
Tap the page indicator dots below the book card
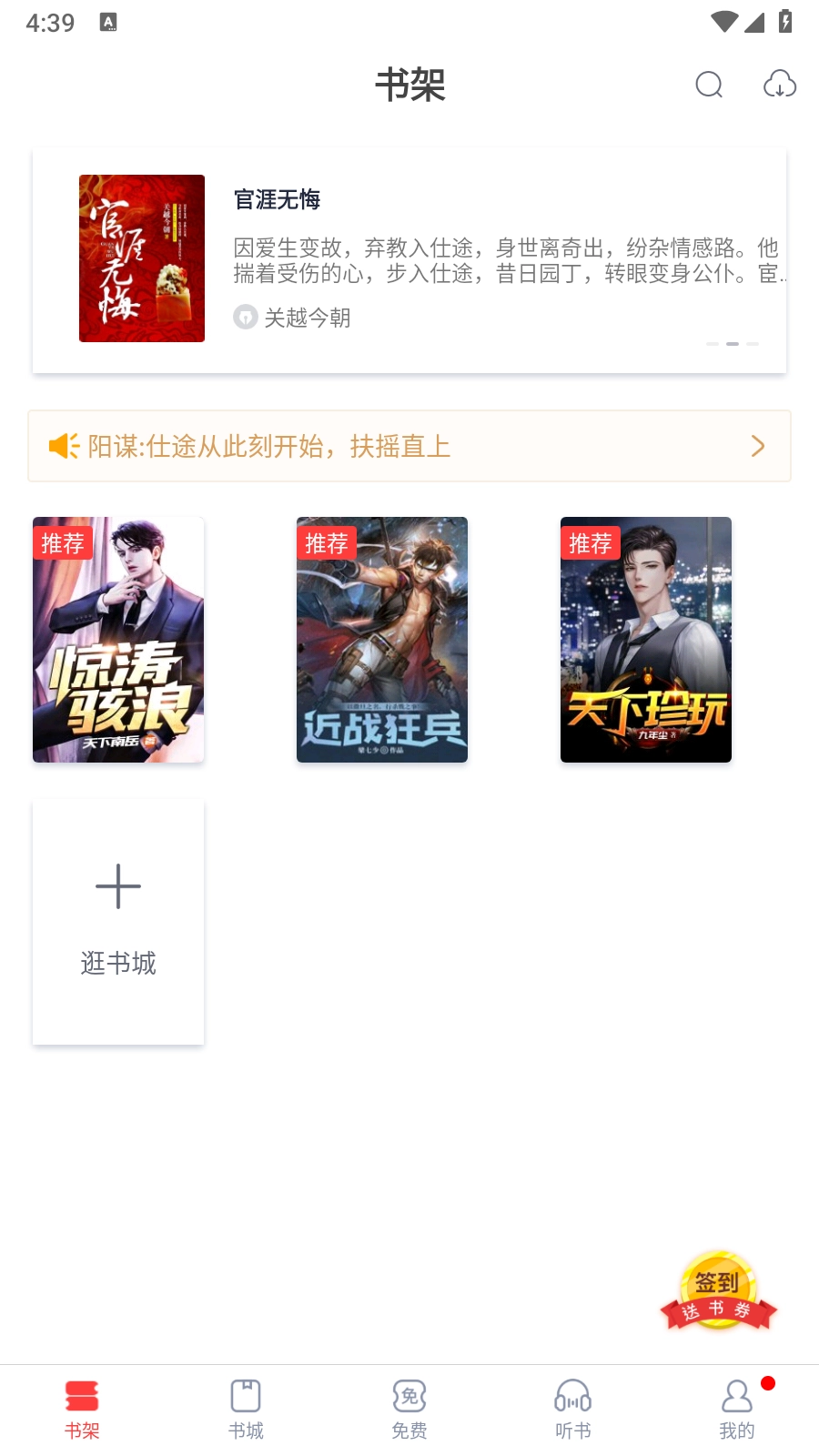[x=733, y=344]
